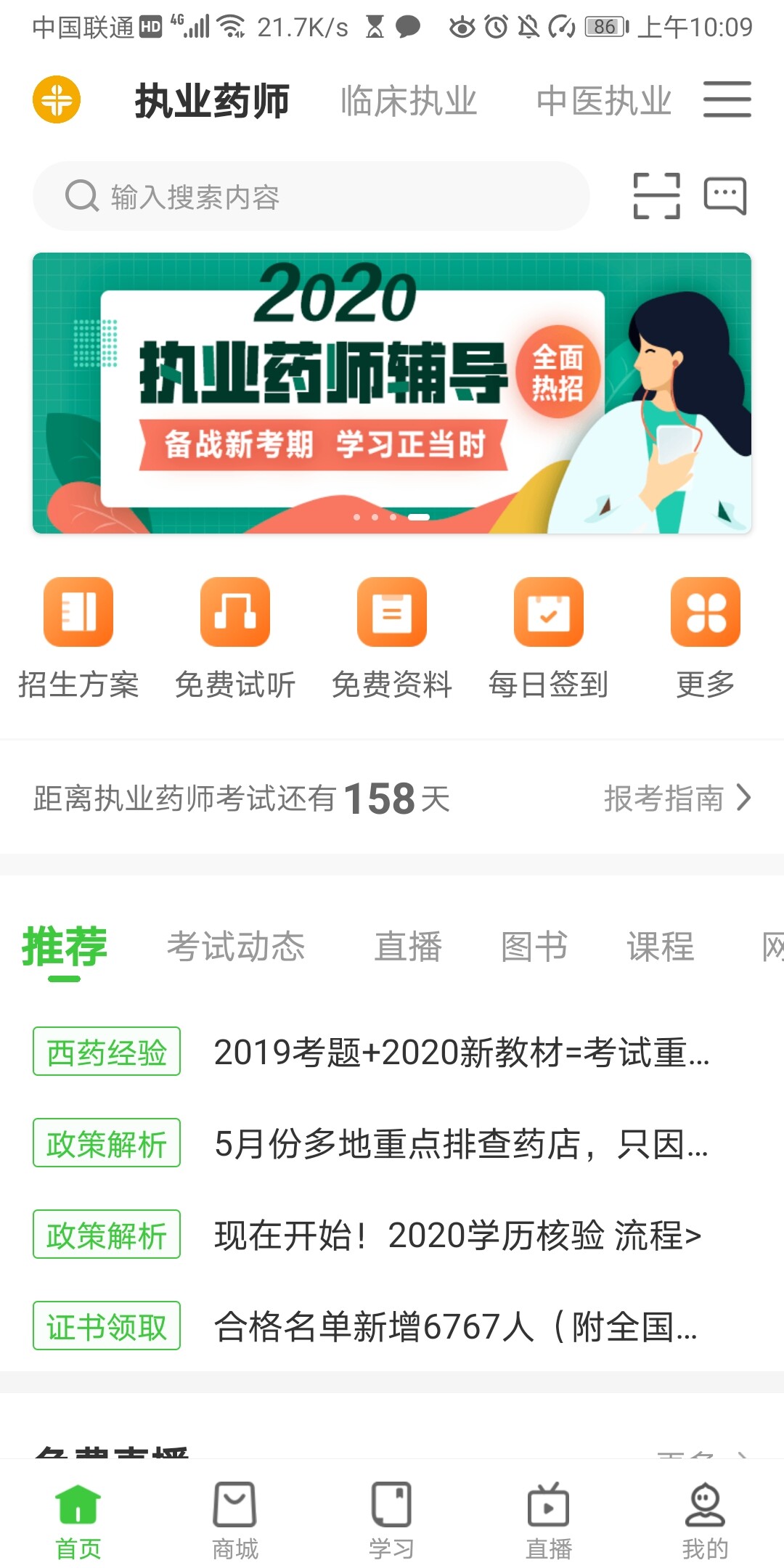Go to the 商城 bottom tab
Image resolution: width=784 pixels, height=1568 pixels.
pos(235,1521)
